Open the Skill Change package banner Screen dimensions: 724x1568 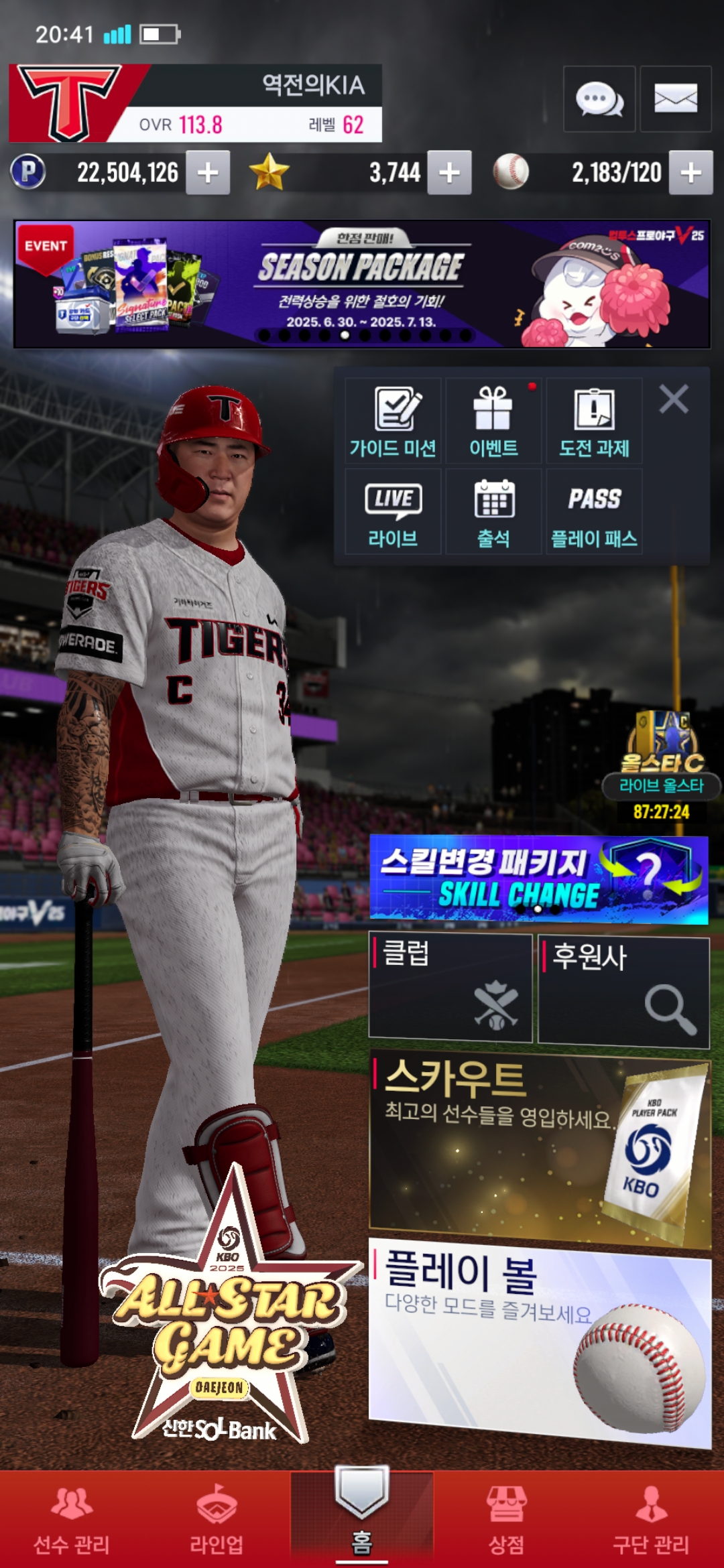click(x=538, y=879)
